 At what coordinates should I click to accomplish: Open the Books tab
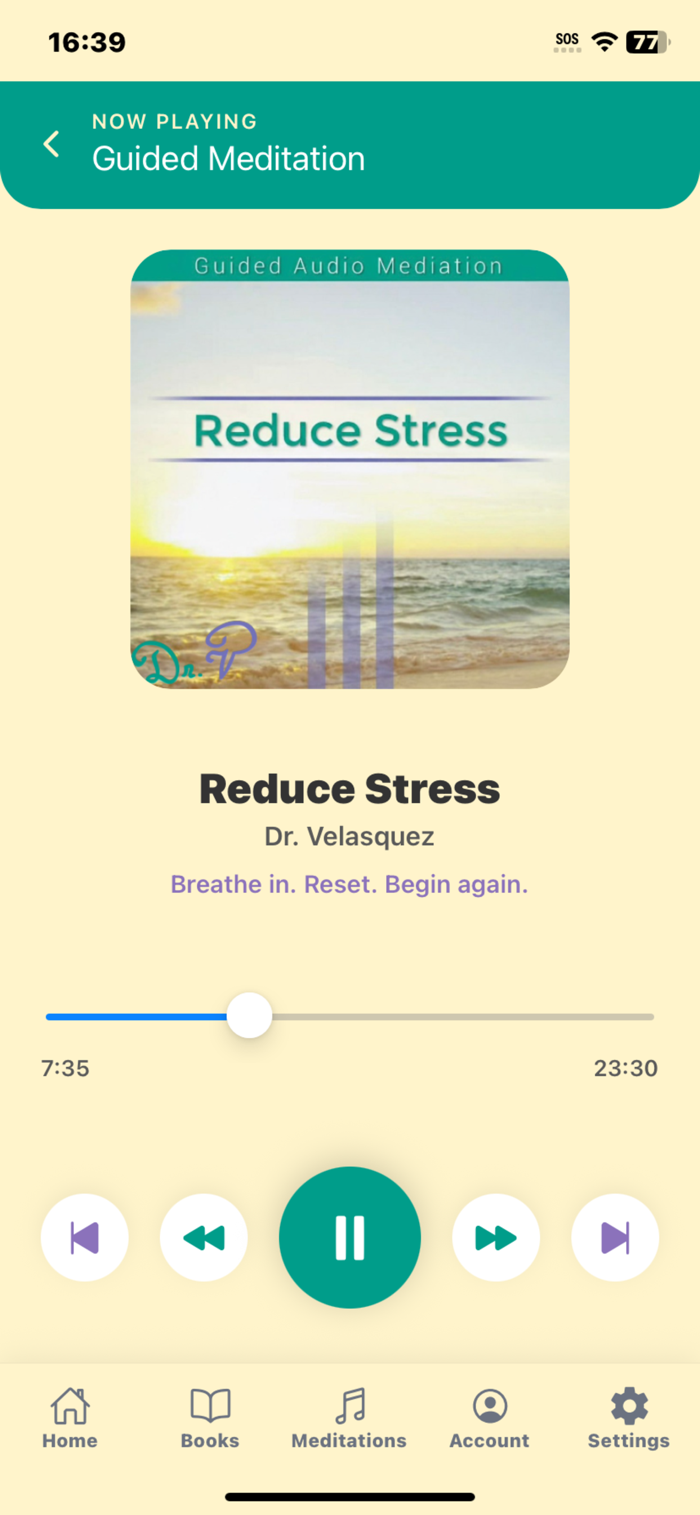click(x=210, y=1418)
